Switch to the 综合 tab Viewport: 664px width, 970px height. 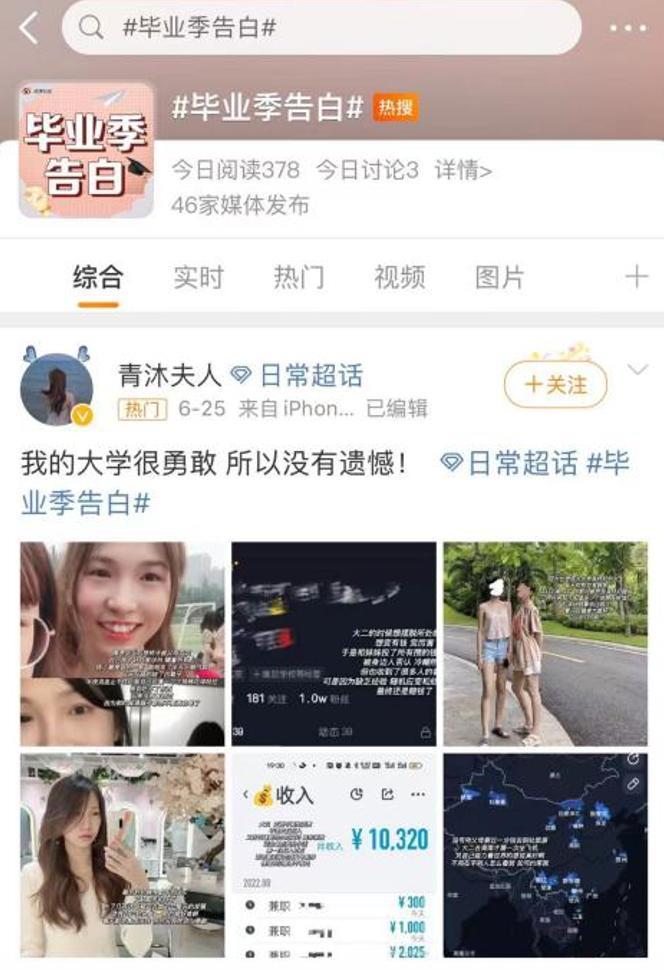(x=98, y=277)
